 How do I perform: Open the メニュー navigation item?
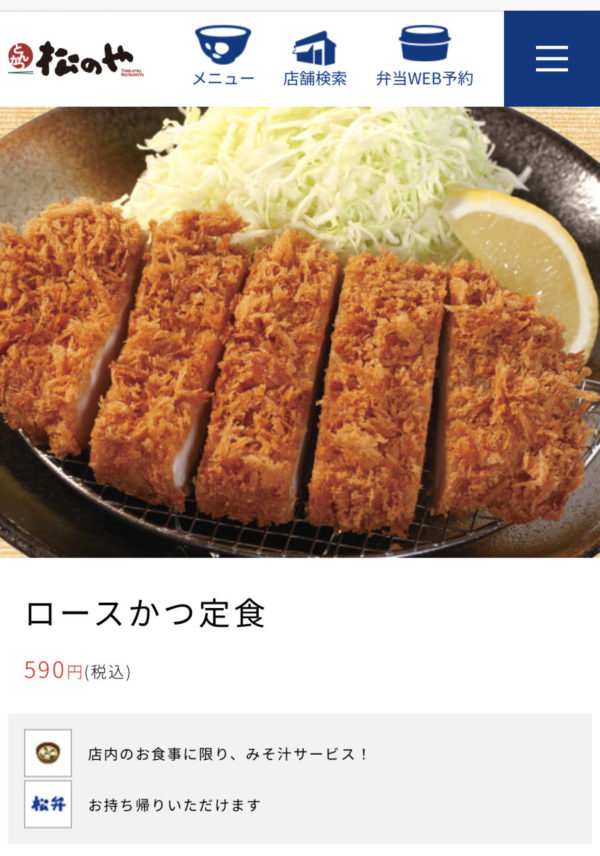[x=223, y=57]
